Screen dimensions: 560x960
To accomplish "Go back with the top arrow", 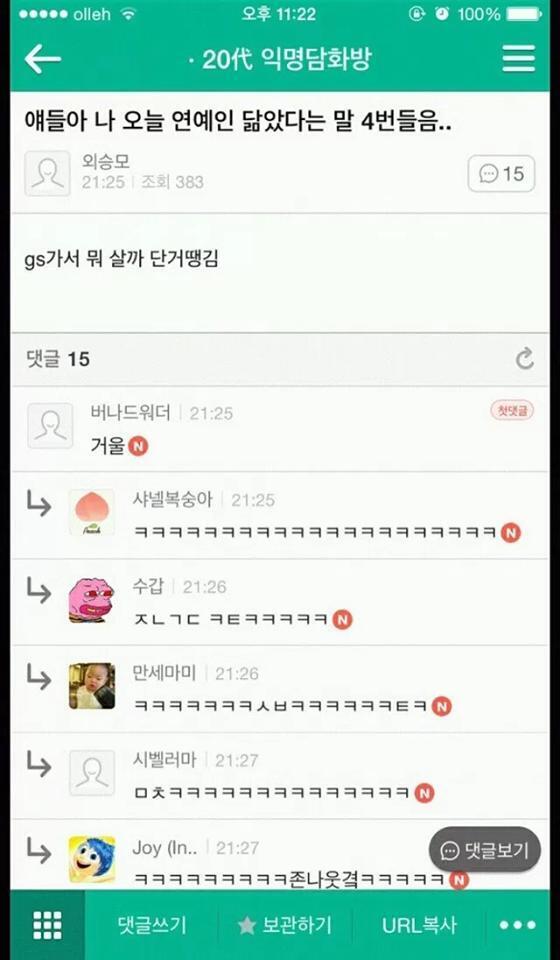I will pos(43,59).
